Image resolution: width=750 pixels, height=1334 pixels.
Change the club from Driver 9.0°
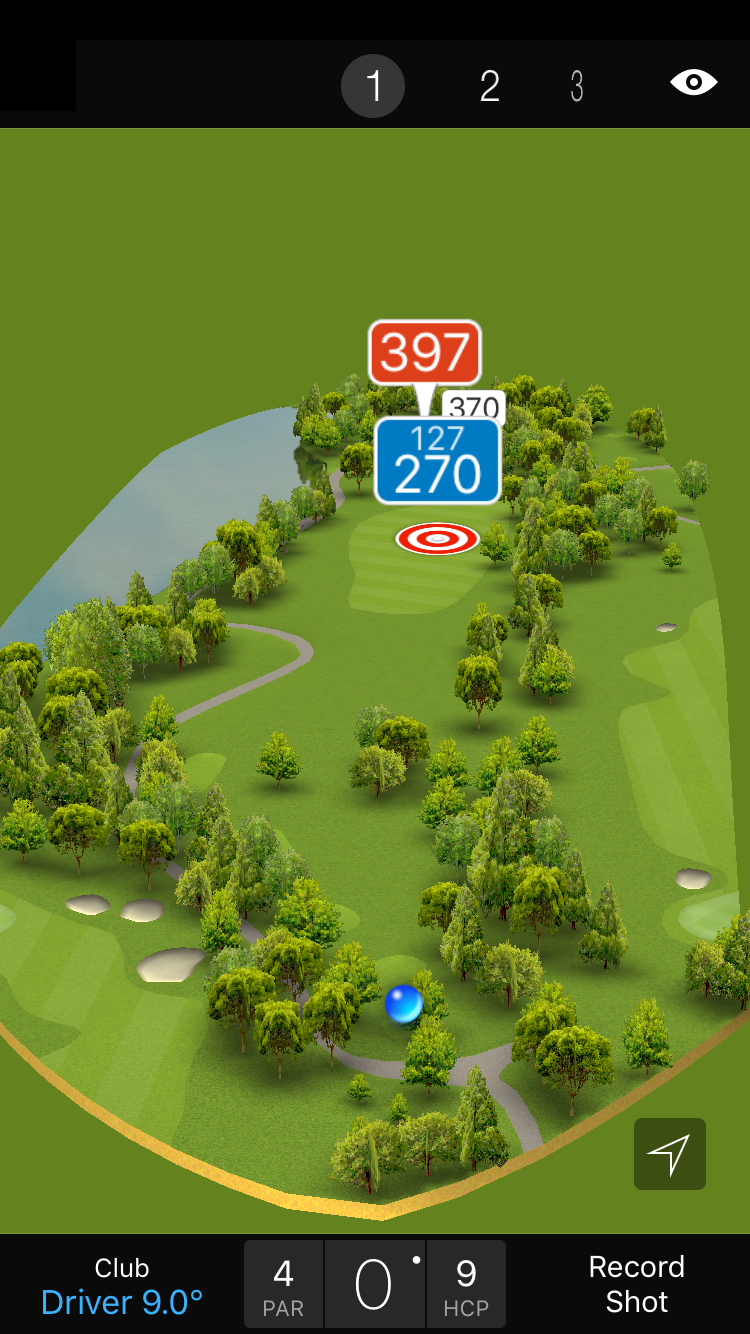click(x=122, y=1285)
